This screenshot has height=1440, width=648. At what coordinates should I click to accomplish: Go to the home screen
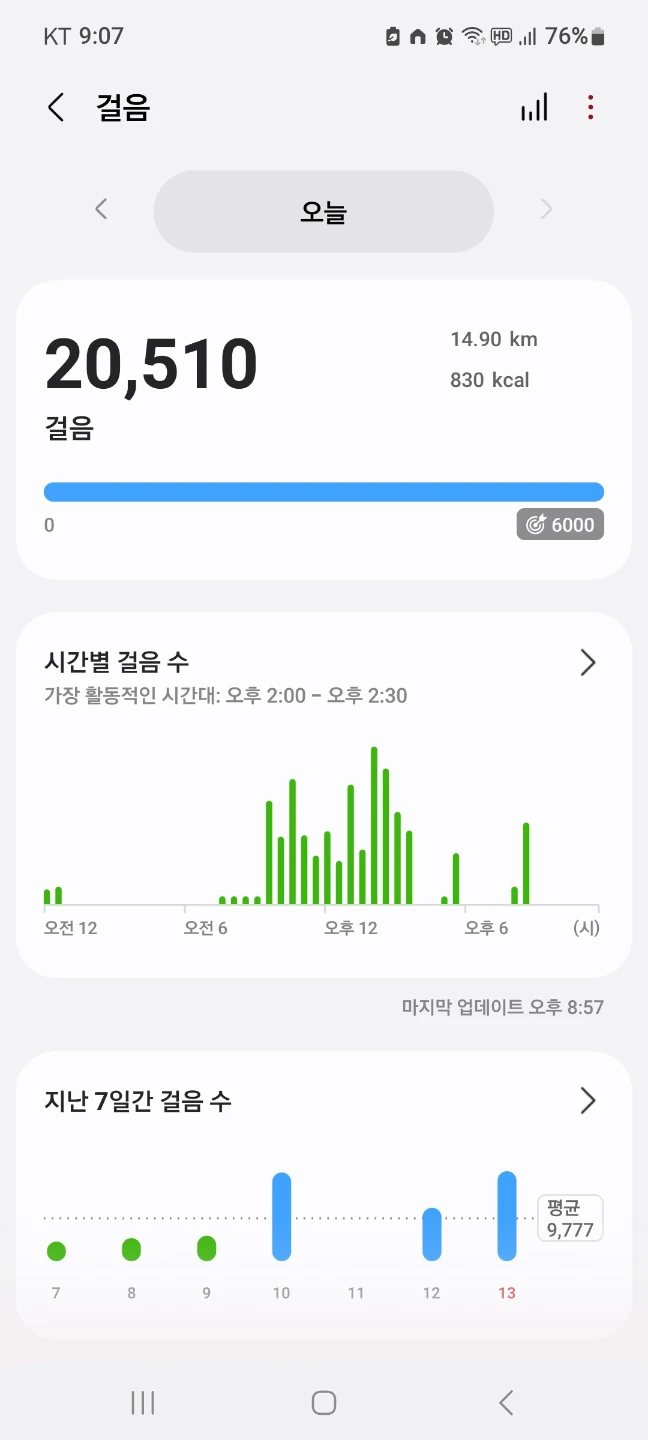tap(323, 1403)
